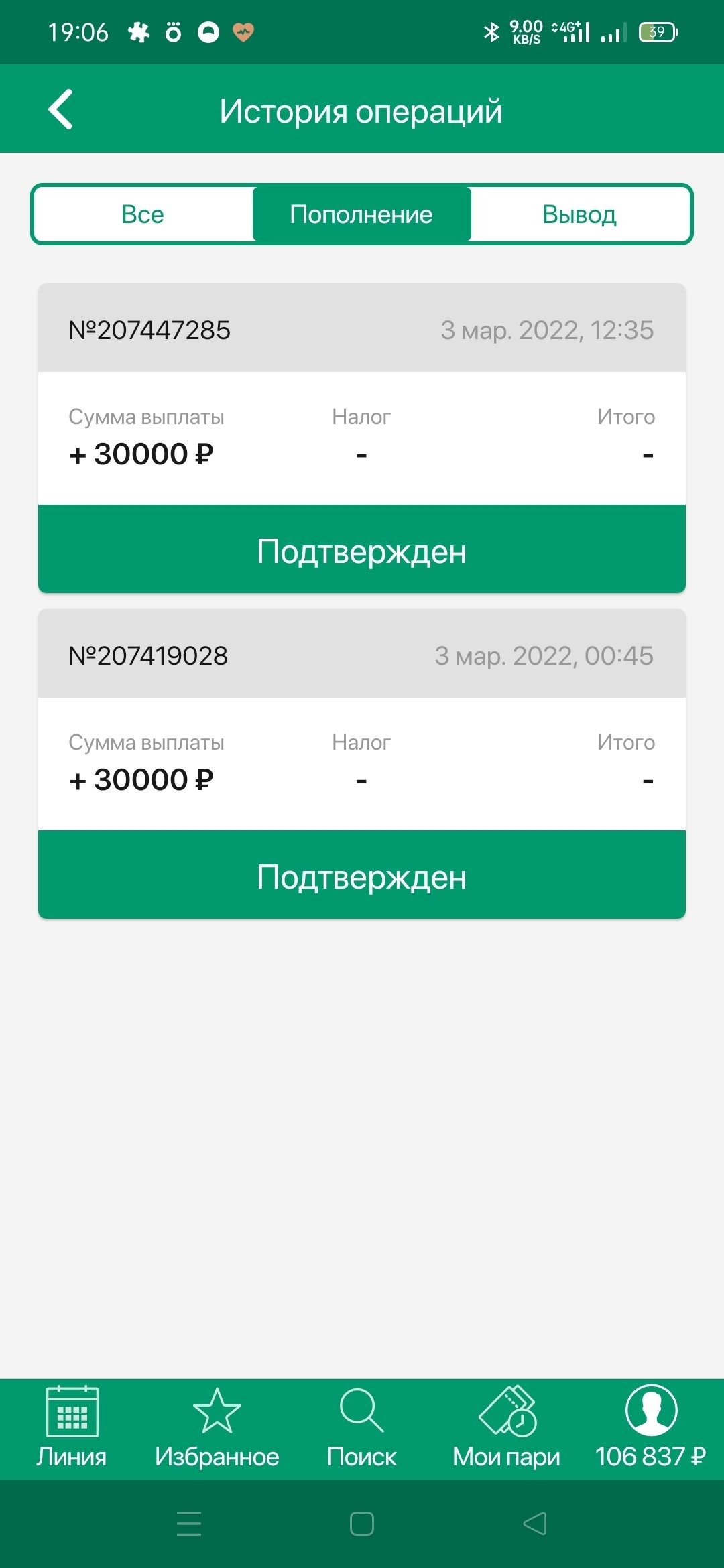Open account profile showing 106 837 ₽

pyautogui.click(x=650, y=1427)
